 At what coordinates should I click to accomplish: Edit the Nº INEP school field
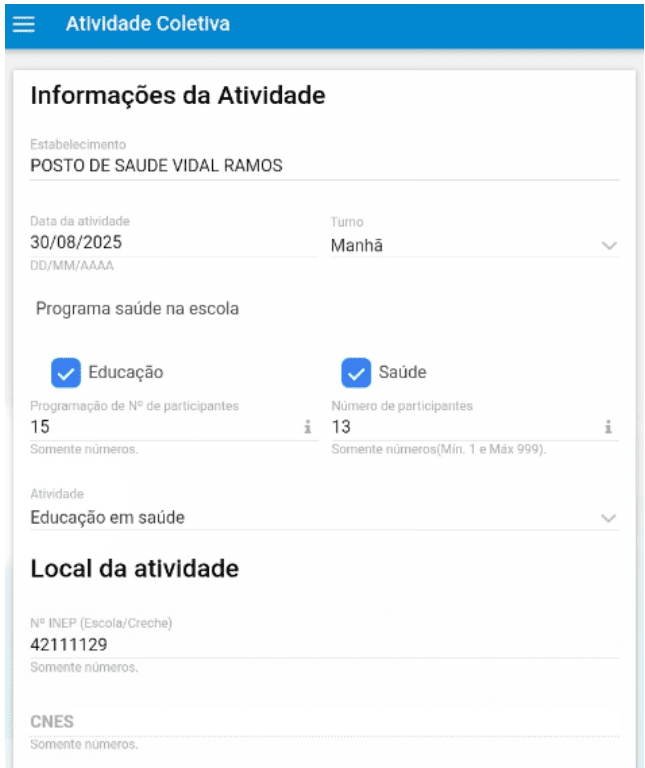click(324, 645)
